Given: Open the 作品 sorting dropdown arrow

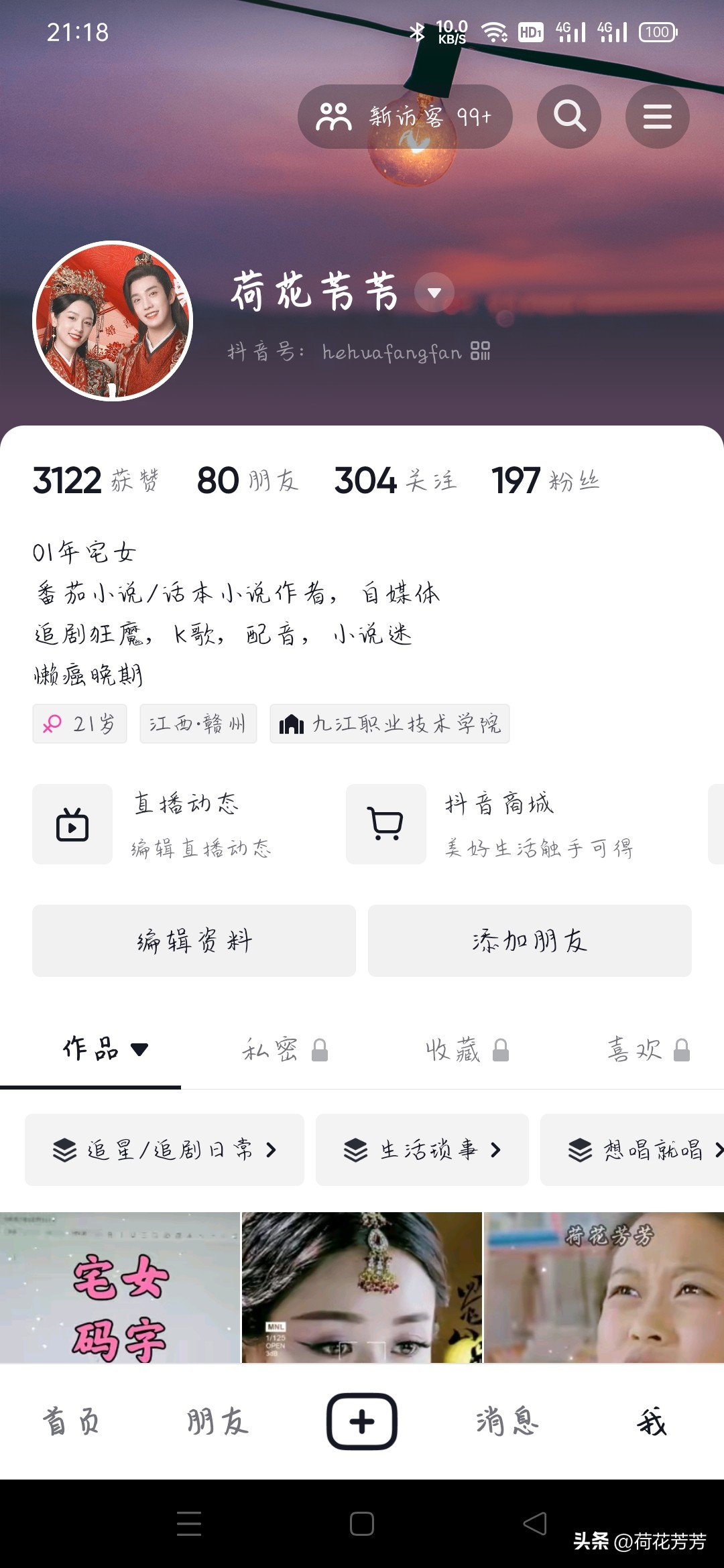Looking at the screenshot, I should pos(139,1049).
